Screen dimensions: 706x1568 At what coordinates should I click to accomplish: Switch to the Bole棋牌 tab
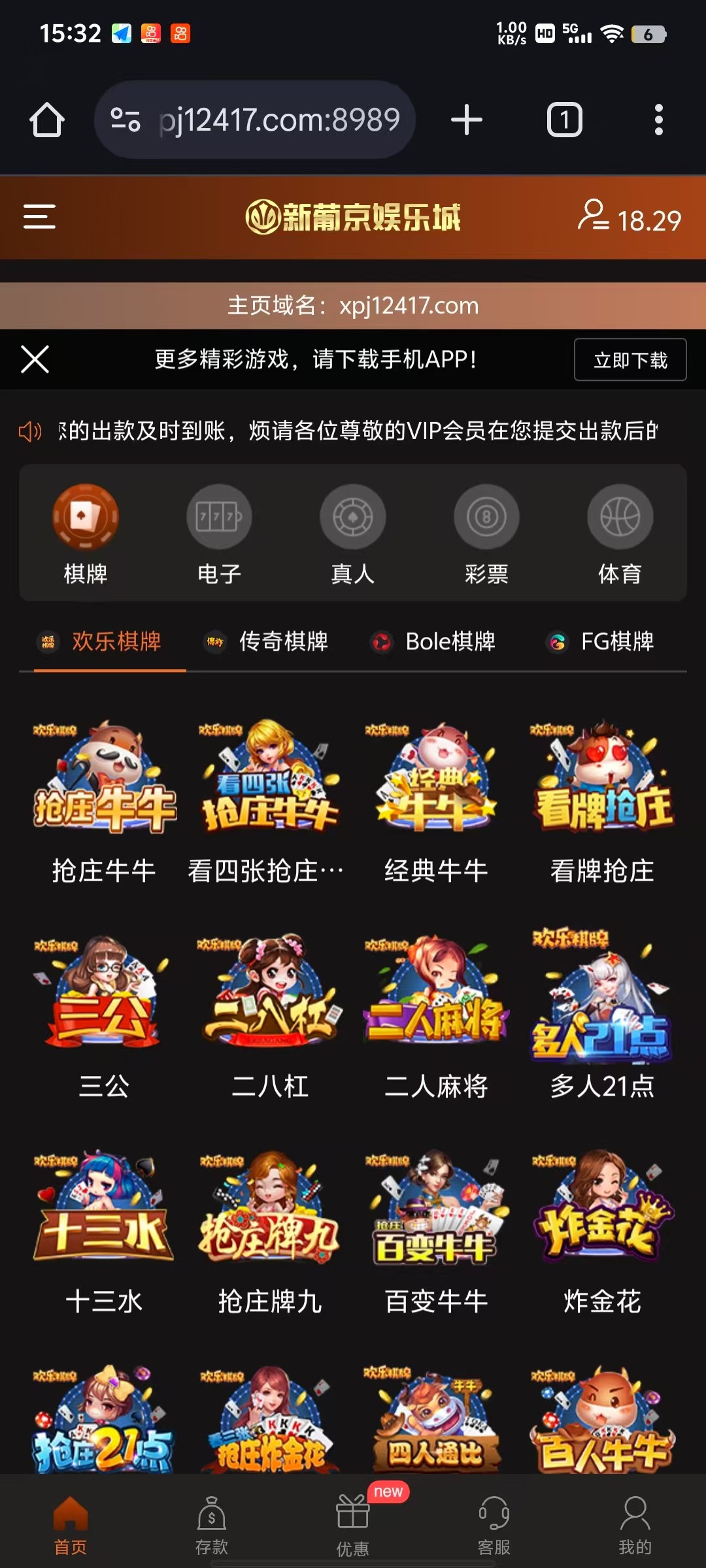click(434, 642)
